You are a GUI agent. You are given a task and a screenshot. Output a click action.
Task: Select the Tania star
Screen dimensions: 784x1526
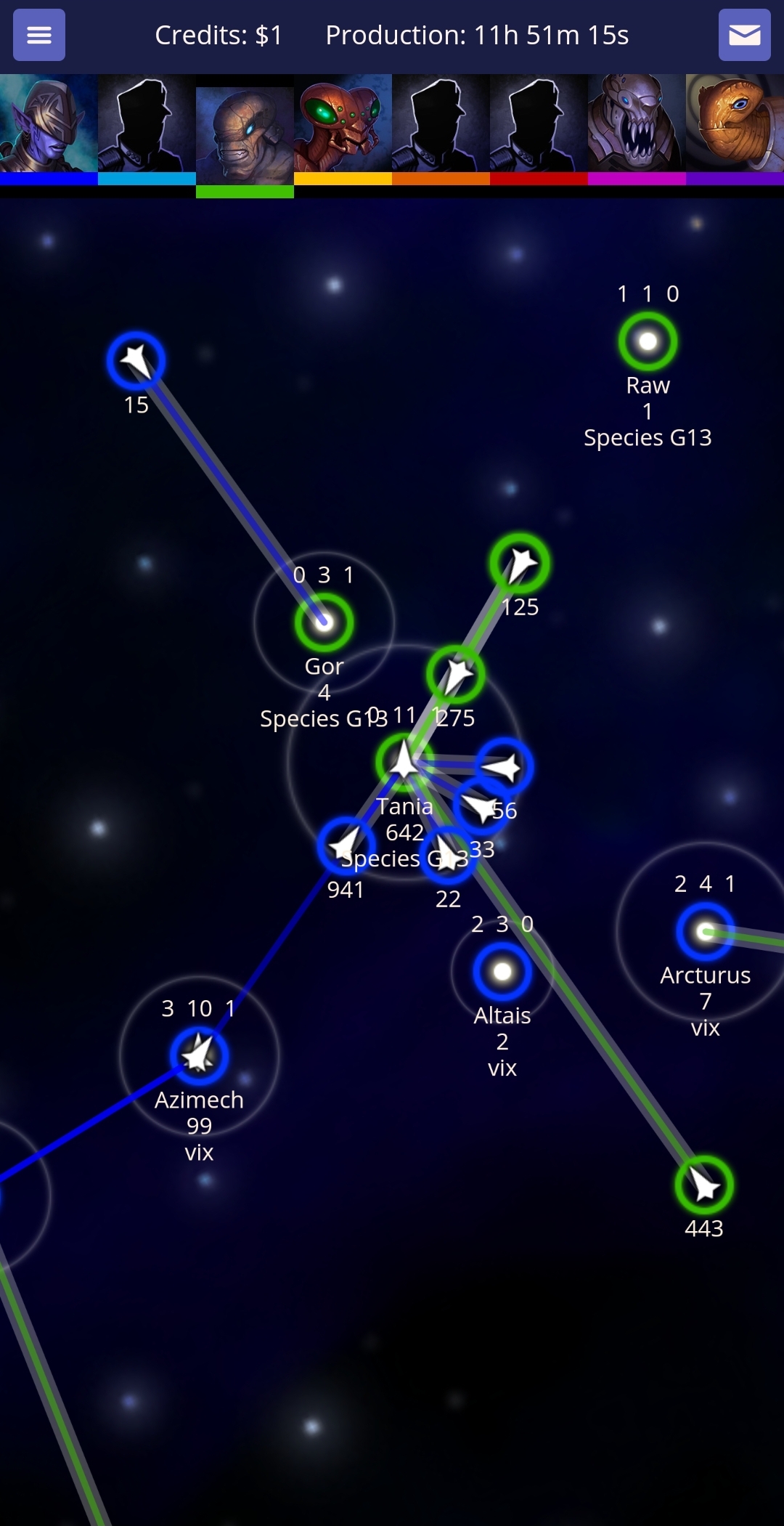(x=404, y=763)
